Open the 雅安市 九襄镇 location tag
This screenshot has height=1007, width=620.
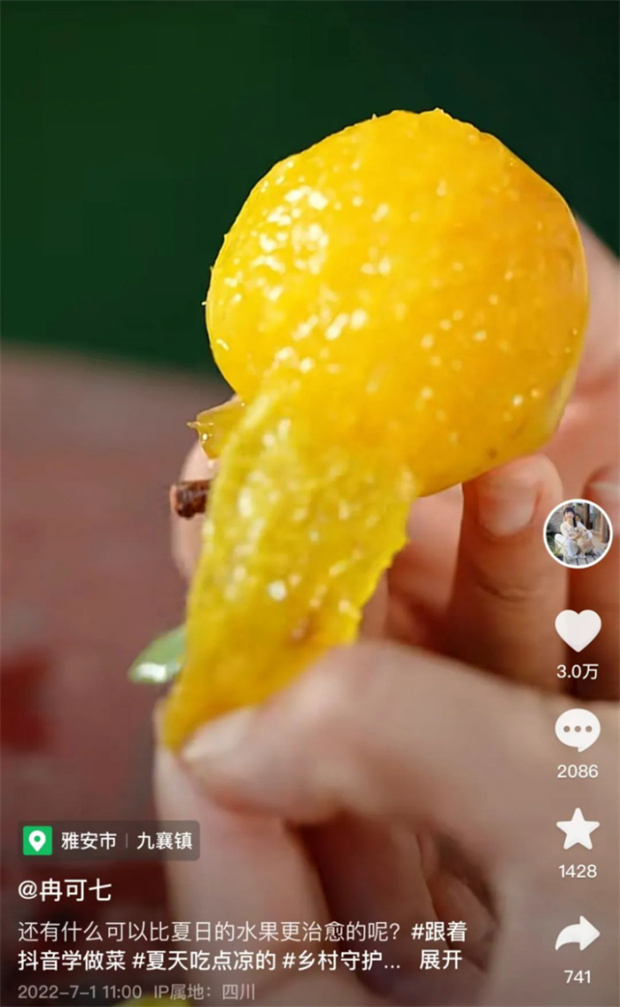(x=108, y=841)
